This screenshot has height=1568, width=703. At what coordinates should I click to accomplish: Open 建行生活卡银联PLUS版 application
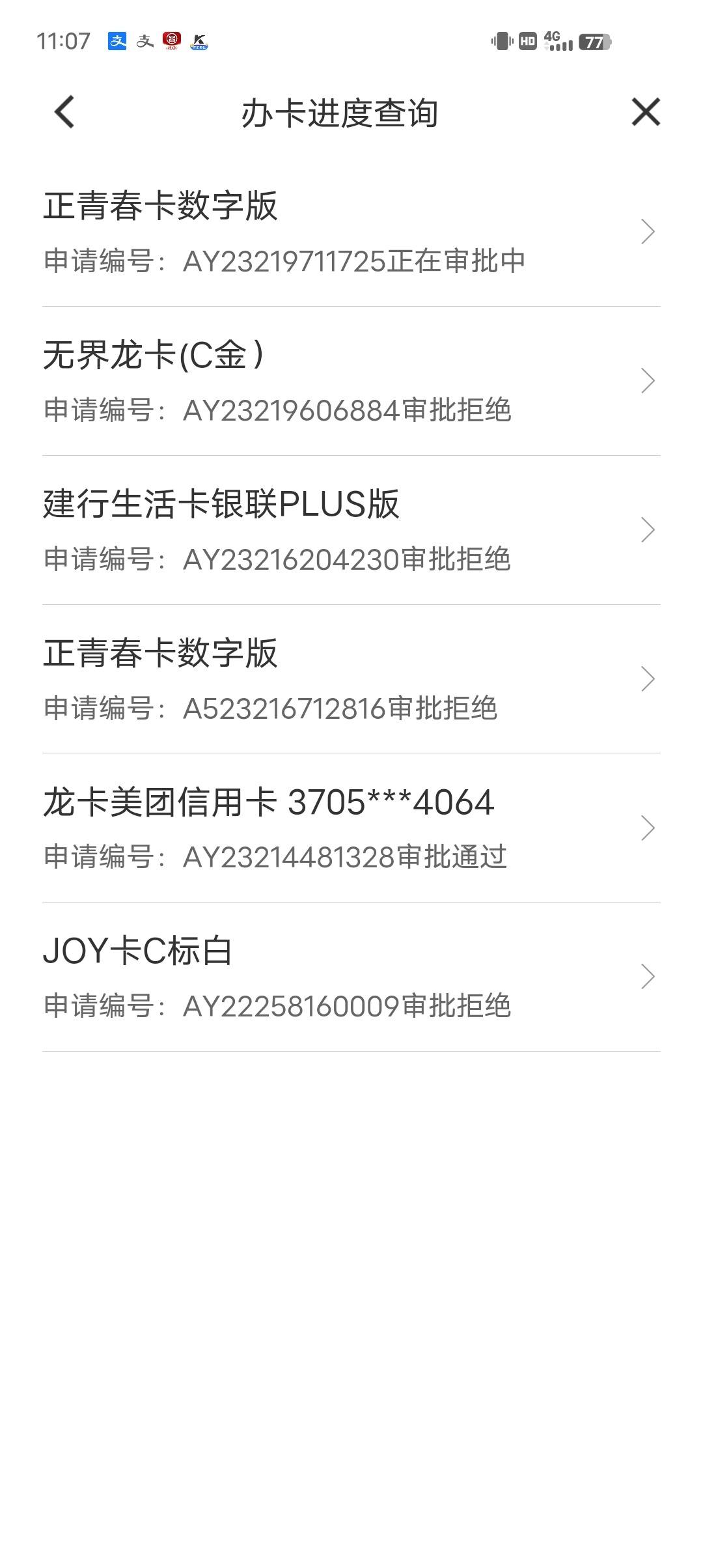[x=351, y=530]
